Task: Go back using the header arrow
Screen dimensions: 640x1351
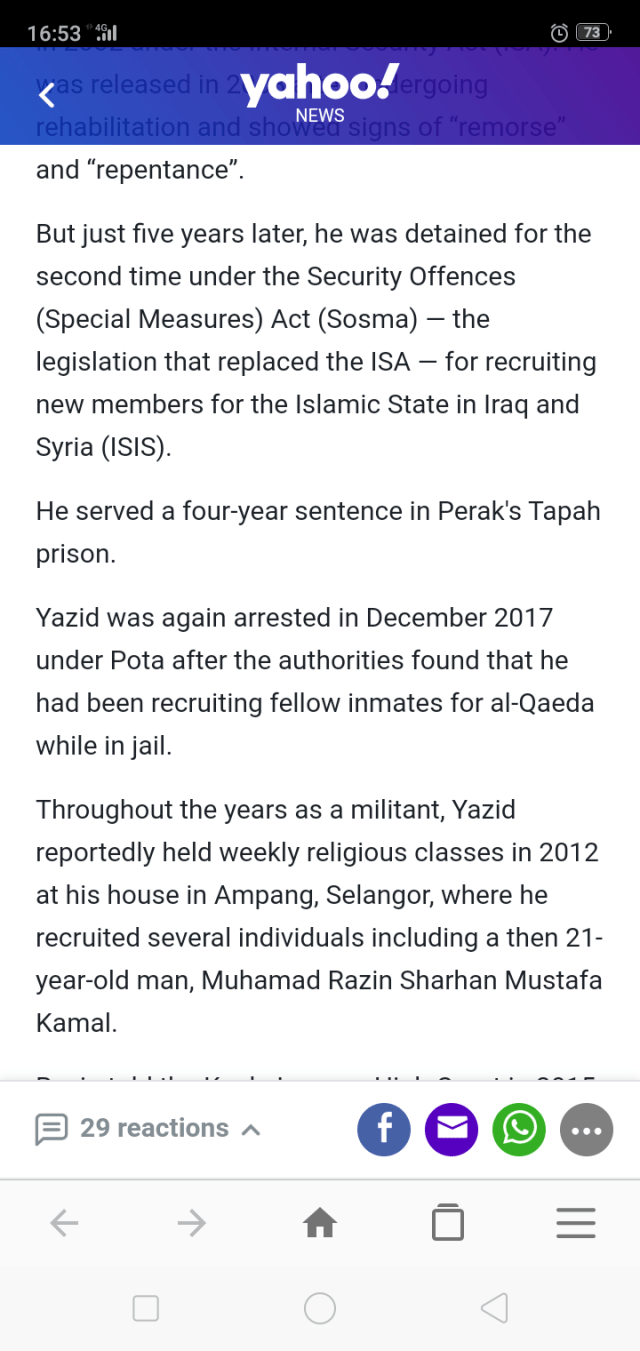Action: point(46,96)
